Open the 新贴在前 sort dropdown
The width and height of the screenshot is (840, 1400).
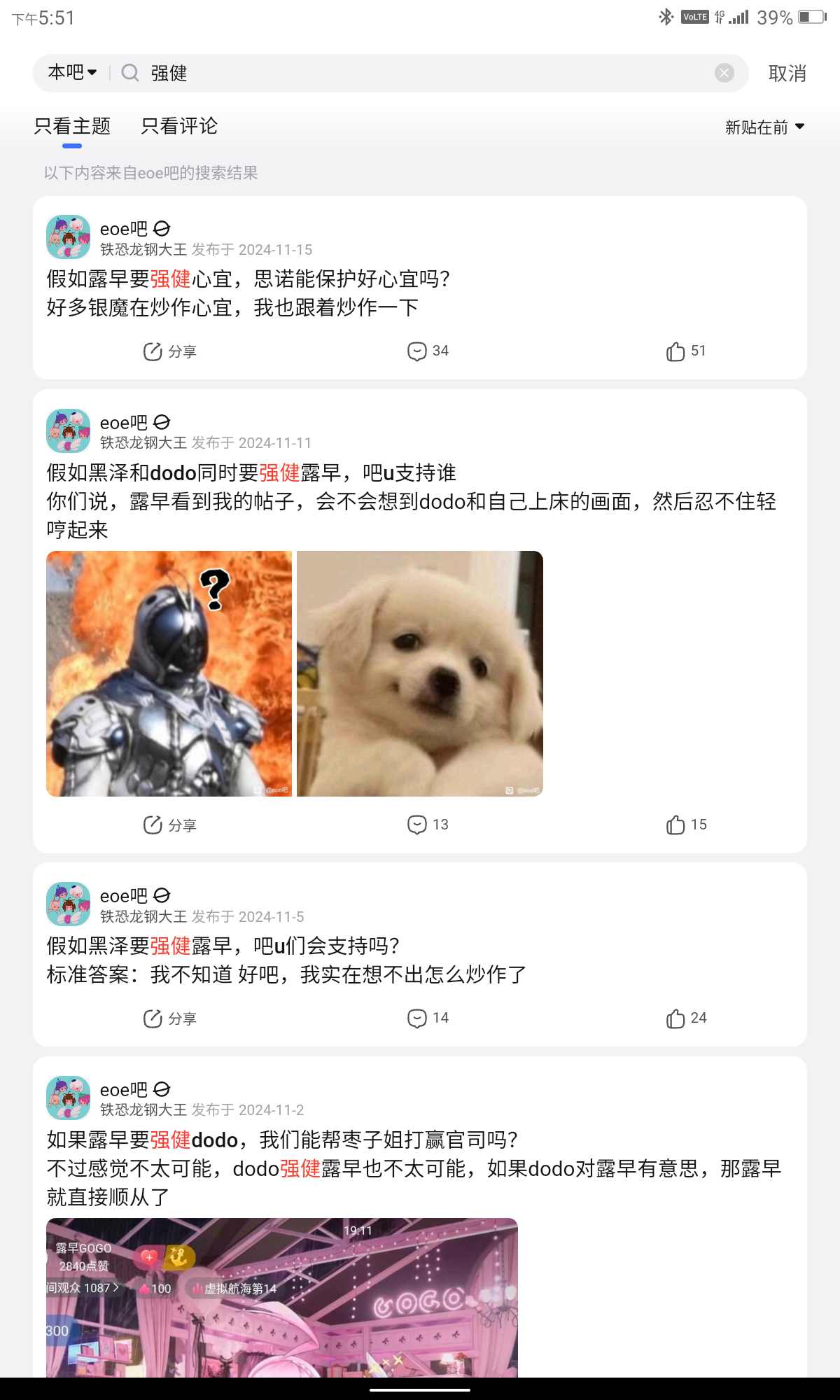[x=764, y=127]
